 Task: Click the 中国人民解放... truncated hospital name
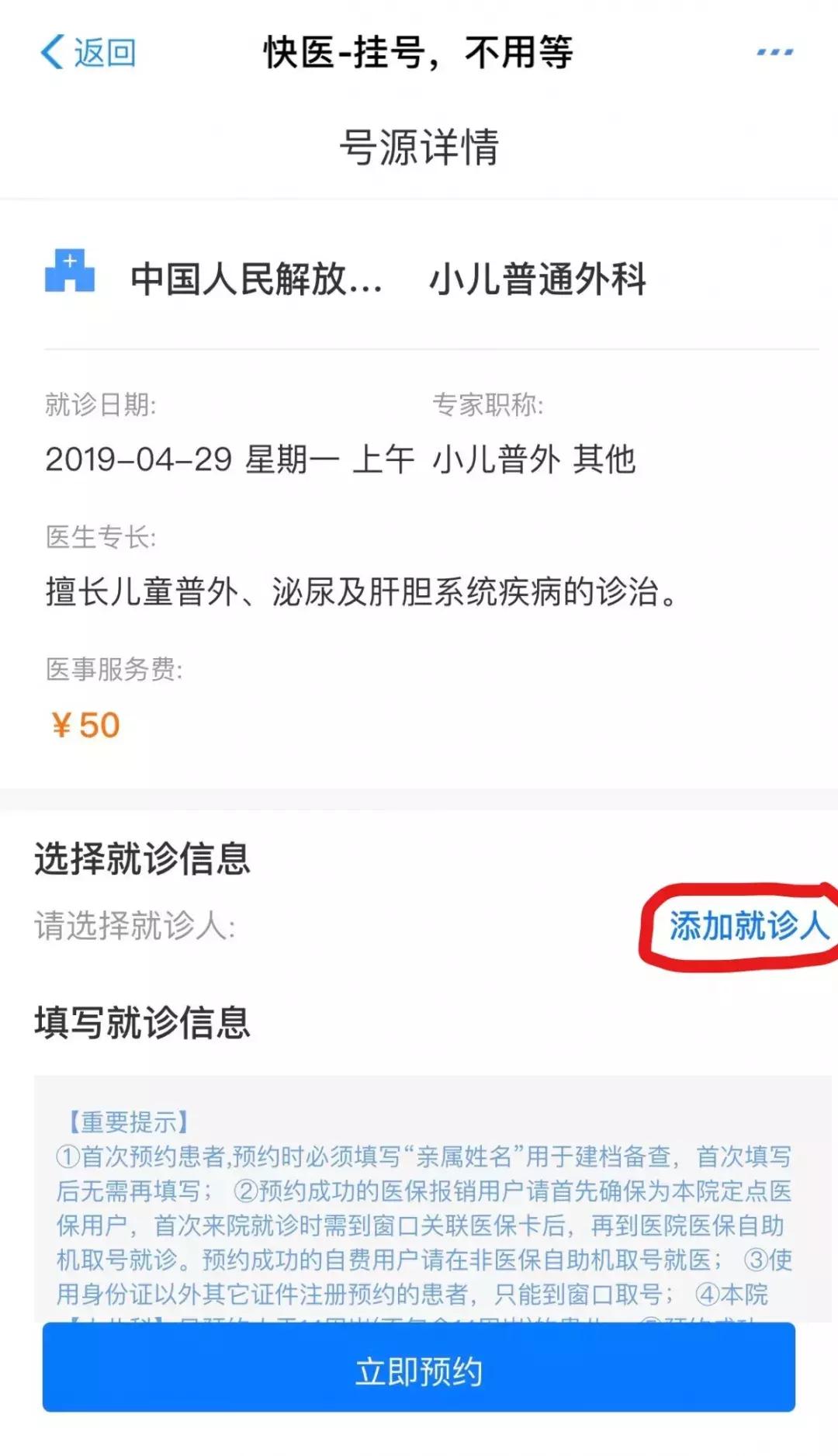256,283
